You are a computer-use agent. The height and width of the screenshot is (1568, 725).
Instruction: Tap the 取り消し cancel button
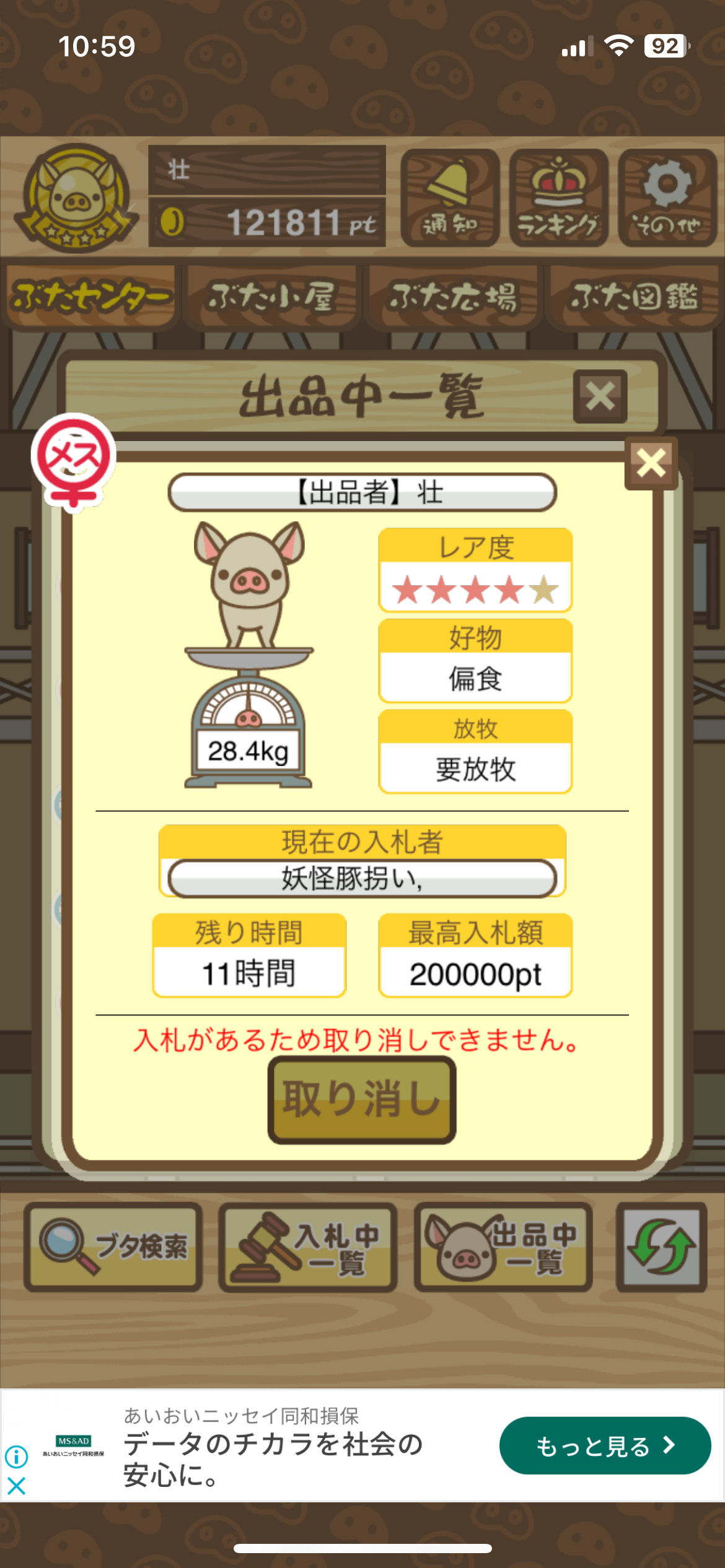click(x=362, y=1099)
